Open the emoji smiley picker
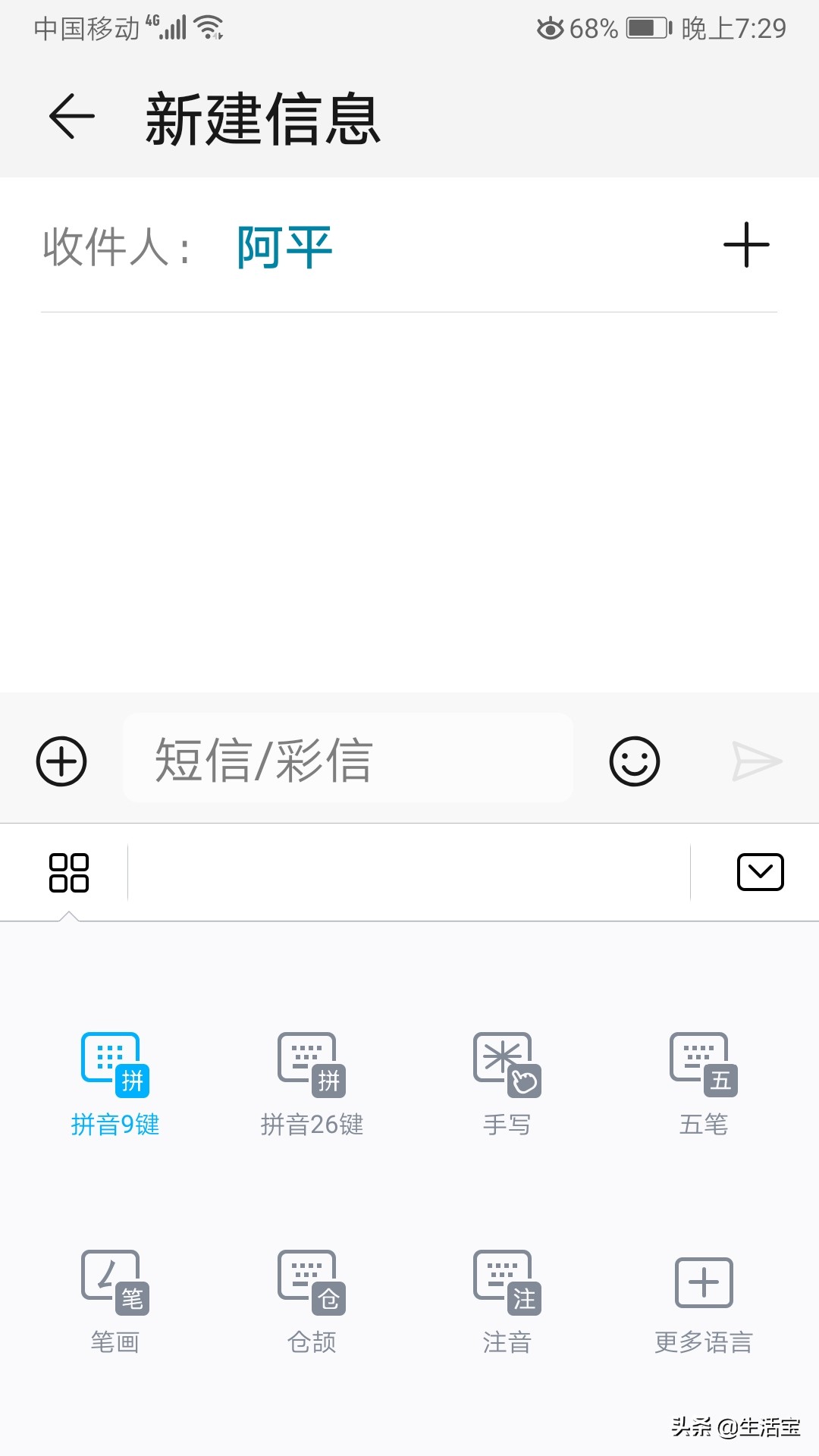819x1456 pixels. 634,762
